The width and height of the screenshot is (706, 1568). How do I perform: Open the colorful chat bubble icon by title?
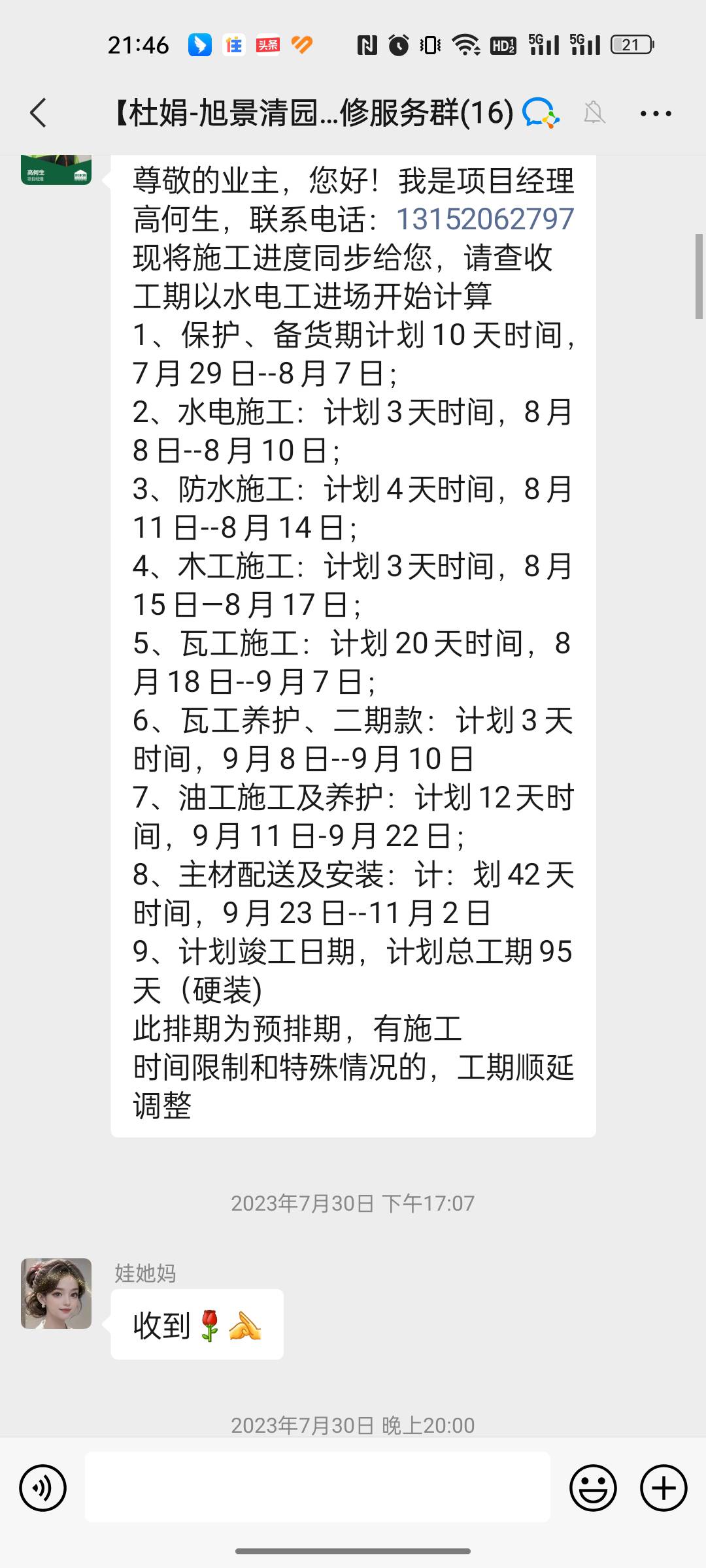tap(540, 113)
